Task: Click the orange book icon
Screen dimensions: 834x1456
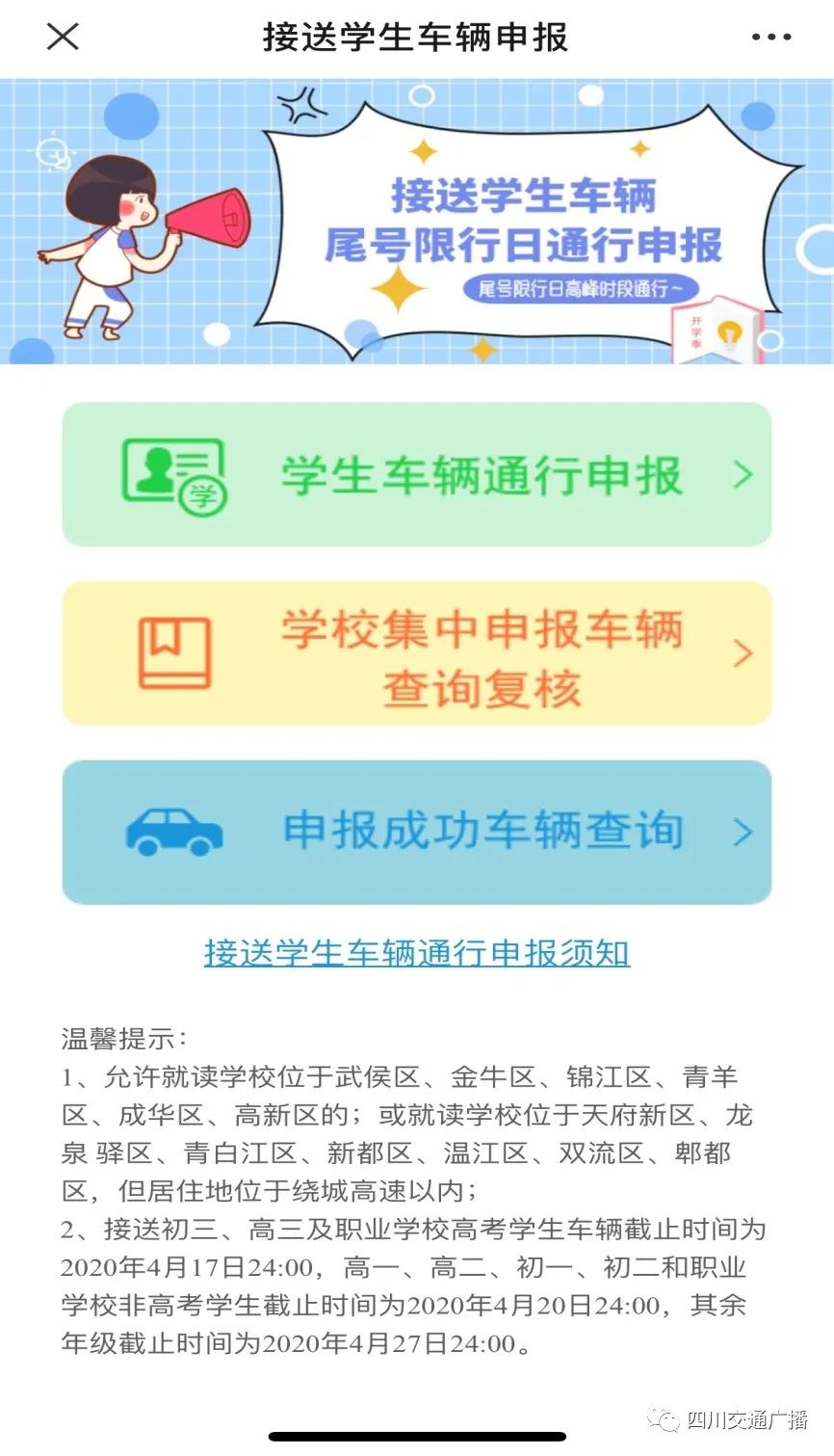Action: point(173,650)
